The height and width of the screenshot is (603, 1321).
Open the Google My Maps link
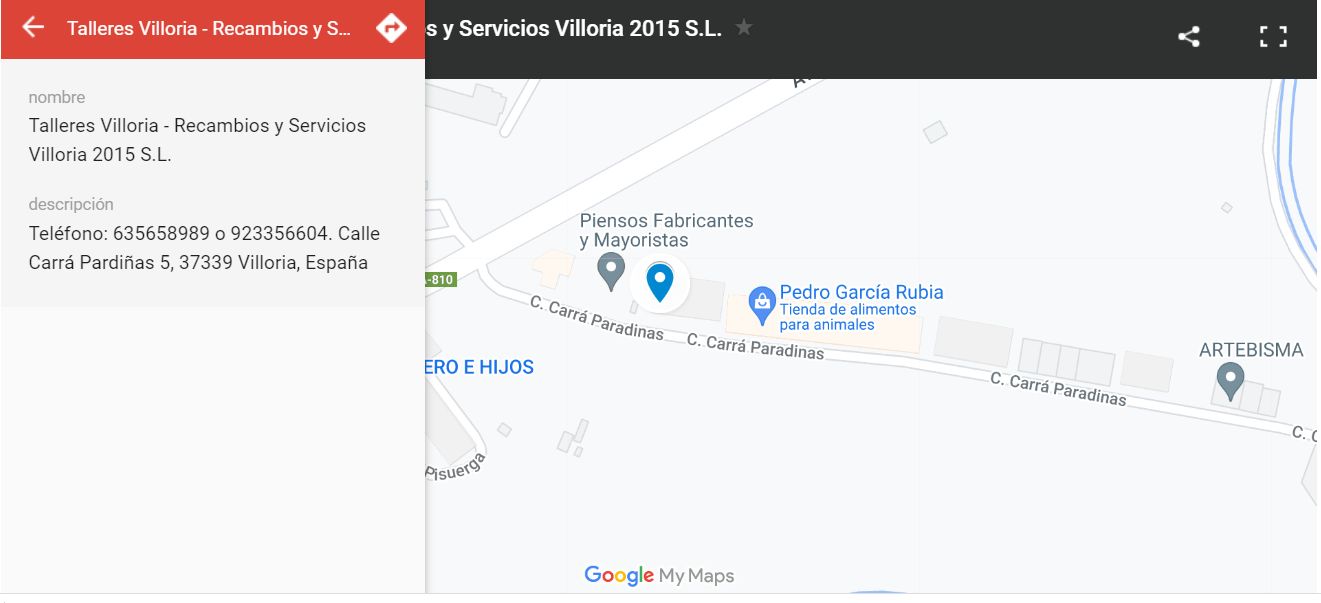[x=659, y=576]
